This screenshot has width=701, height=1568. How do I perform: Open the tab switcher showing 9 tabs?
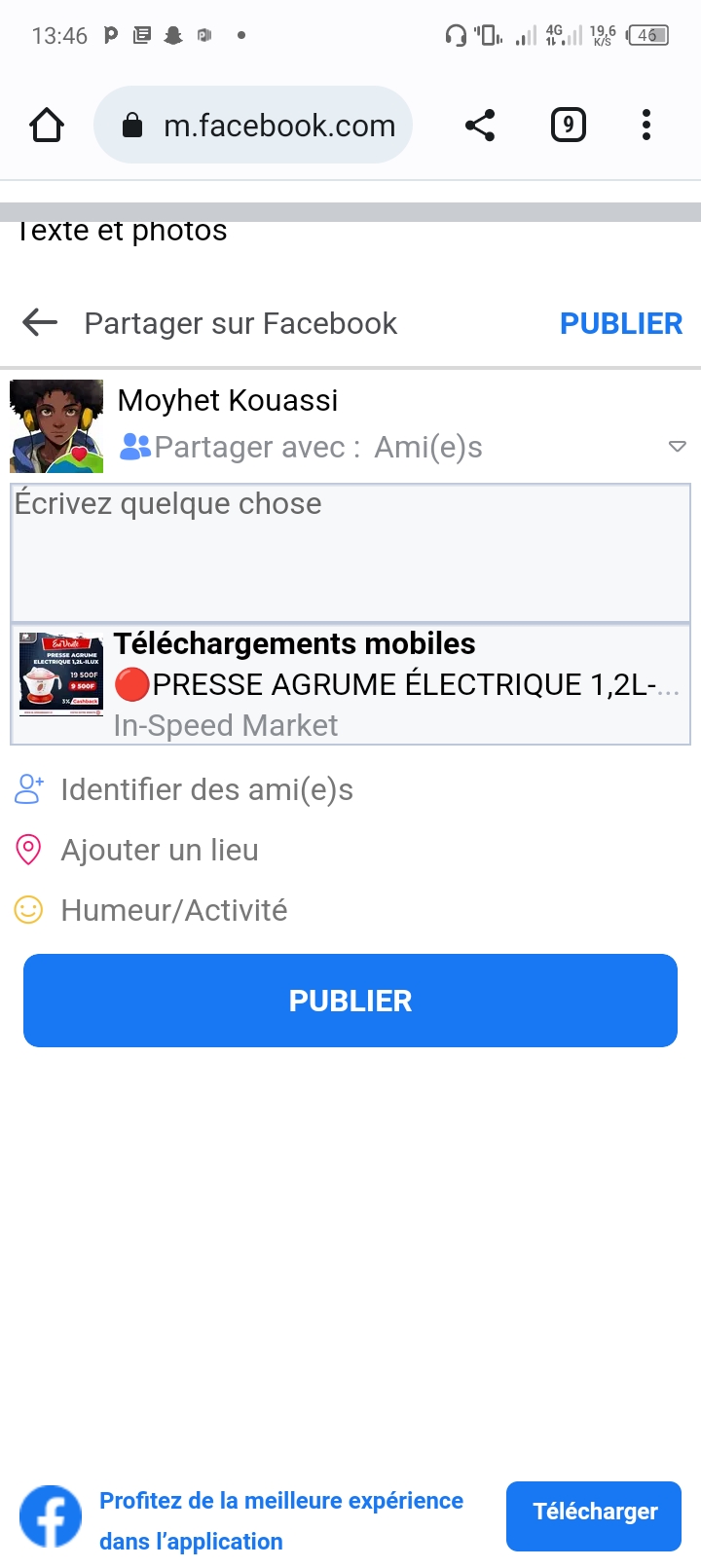[x=569, y=126]
